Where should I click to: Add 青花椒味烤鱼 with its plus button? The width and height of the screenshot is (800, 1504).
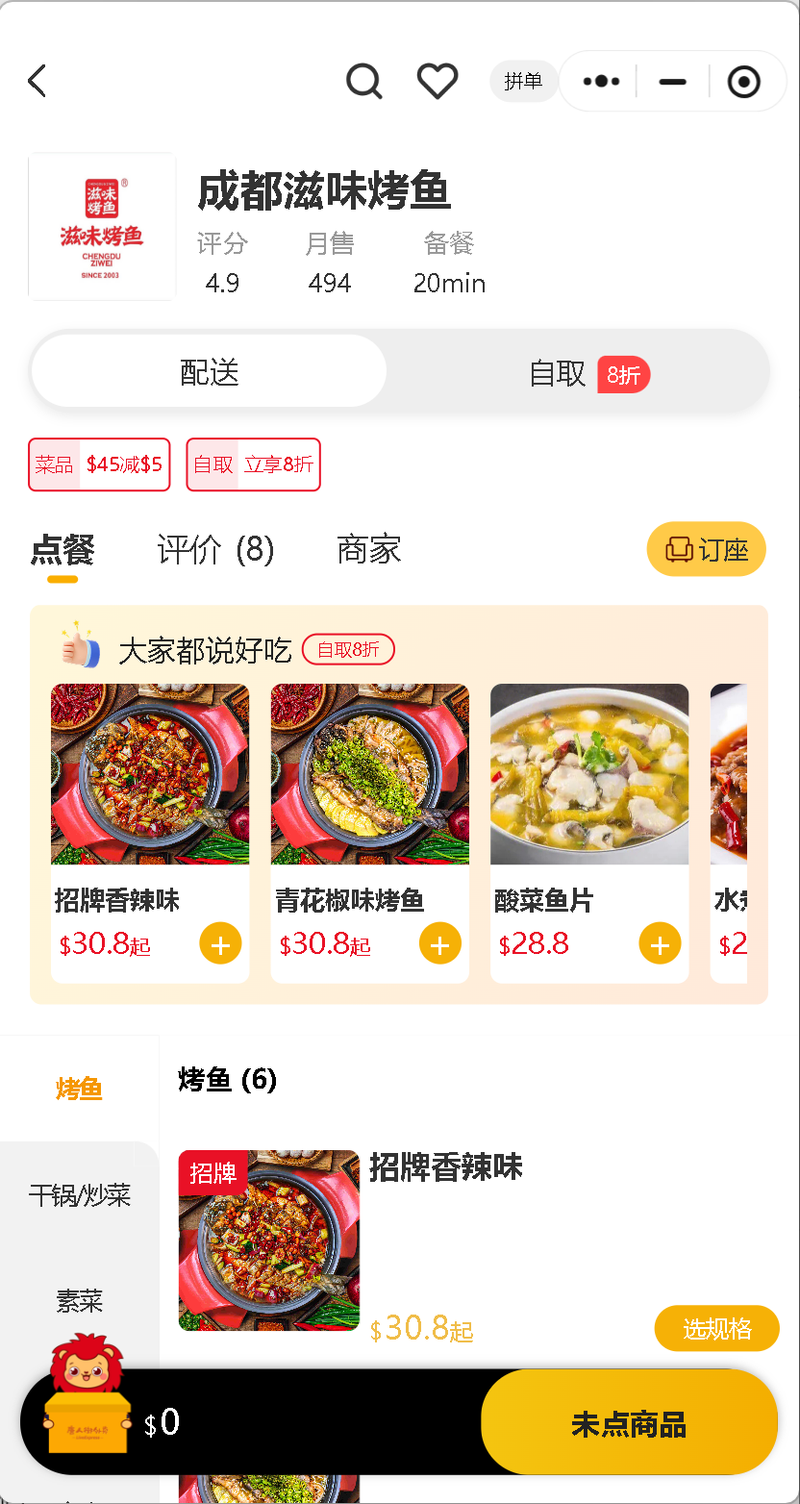[440, 943]
